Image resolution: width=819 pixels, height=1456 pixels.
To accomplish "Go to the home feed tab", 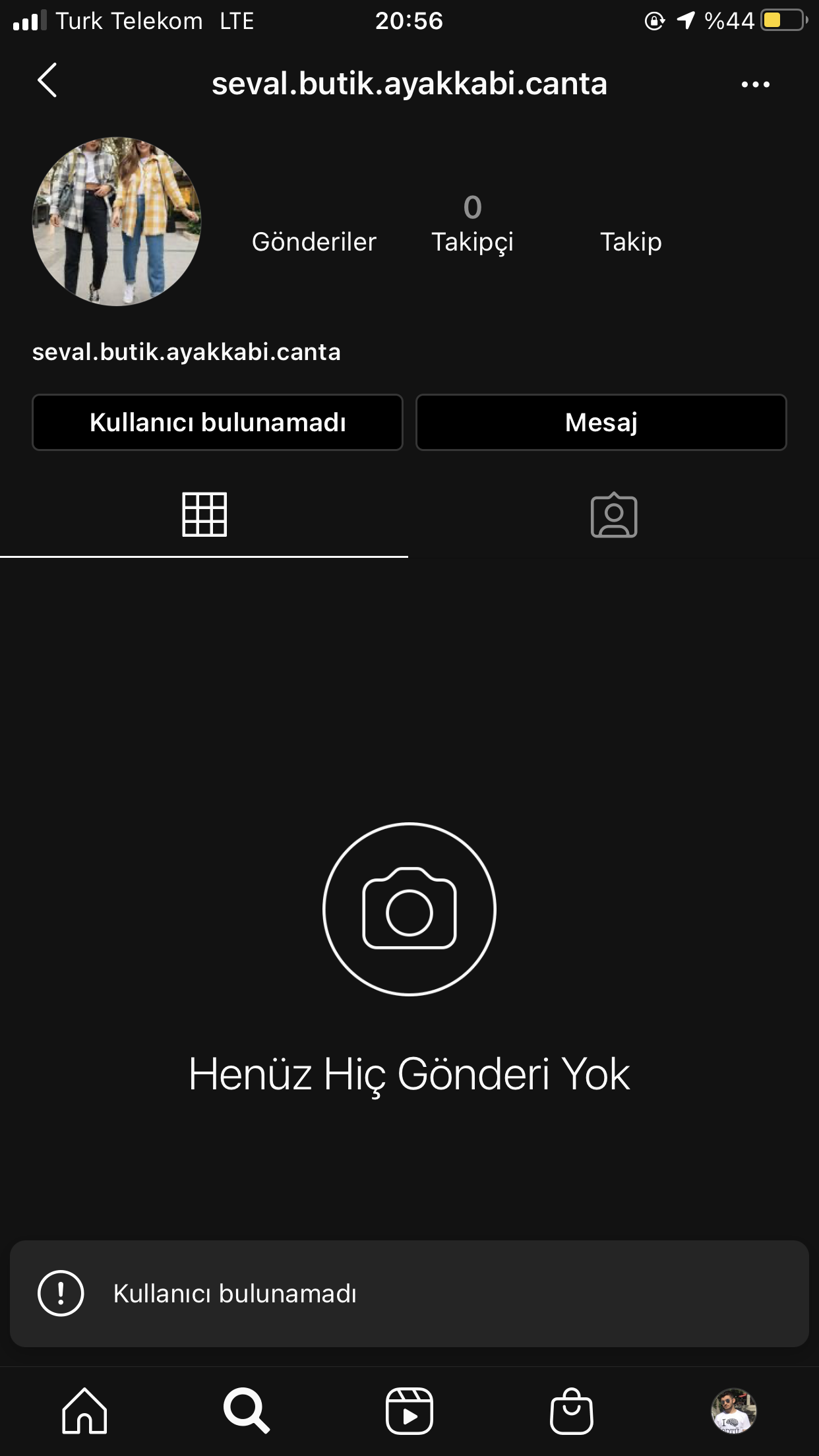I will pos(84,1410).
